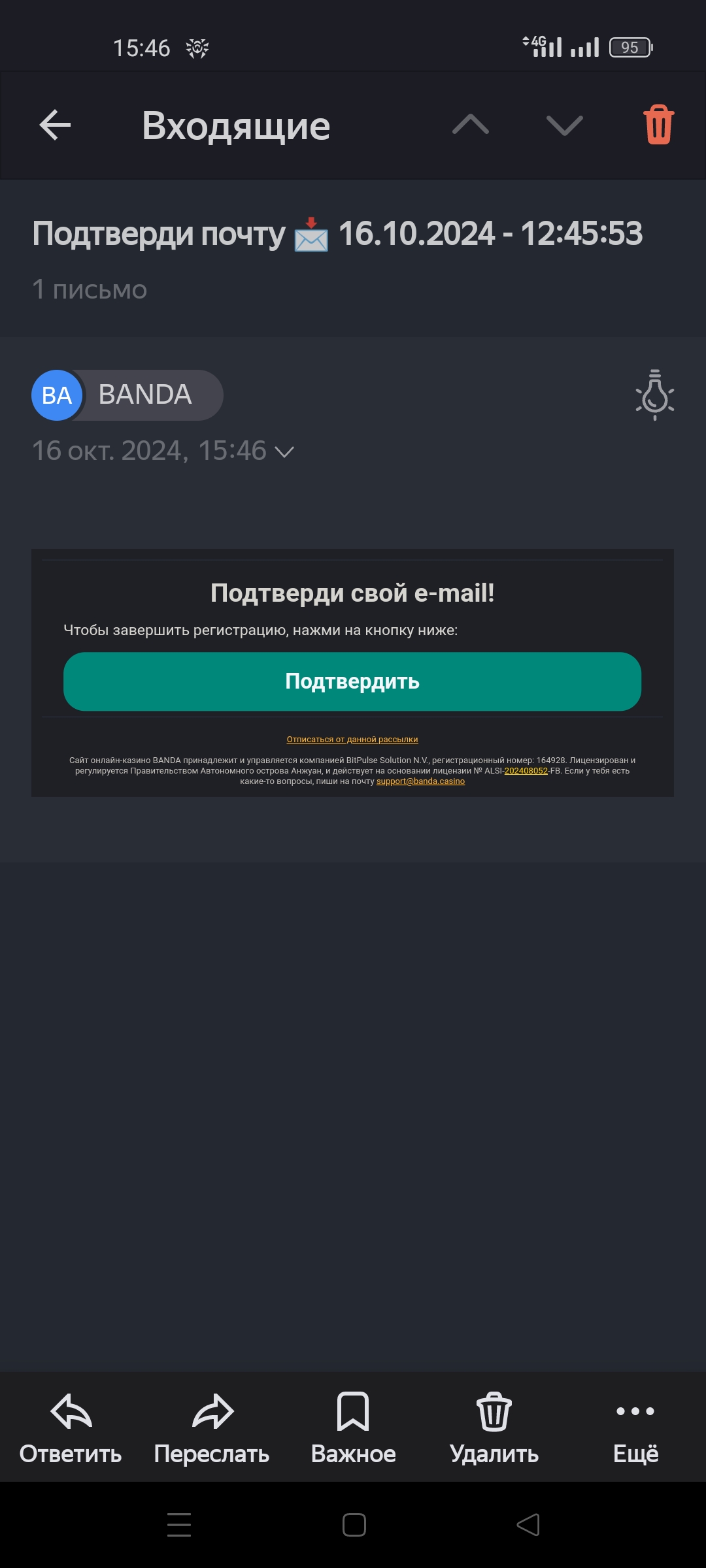Tap the system home button
Viewport: 706px width, 1568px height.
pos(354,1525)
